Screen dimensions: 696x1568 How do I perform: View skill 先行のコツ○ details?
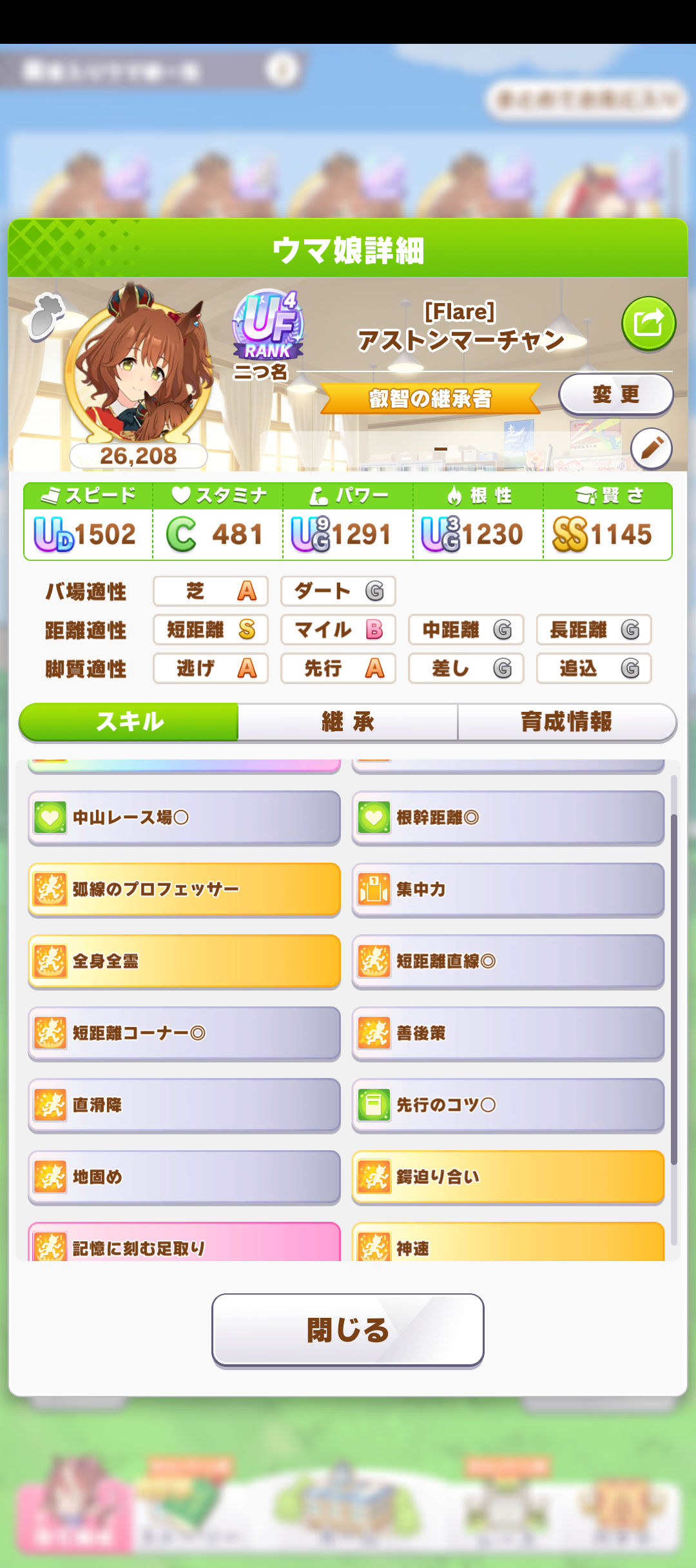508,1105
